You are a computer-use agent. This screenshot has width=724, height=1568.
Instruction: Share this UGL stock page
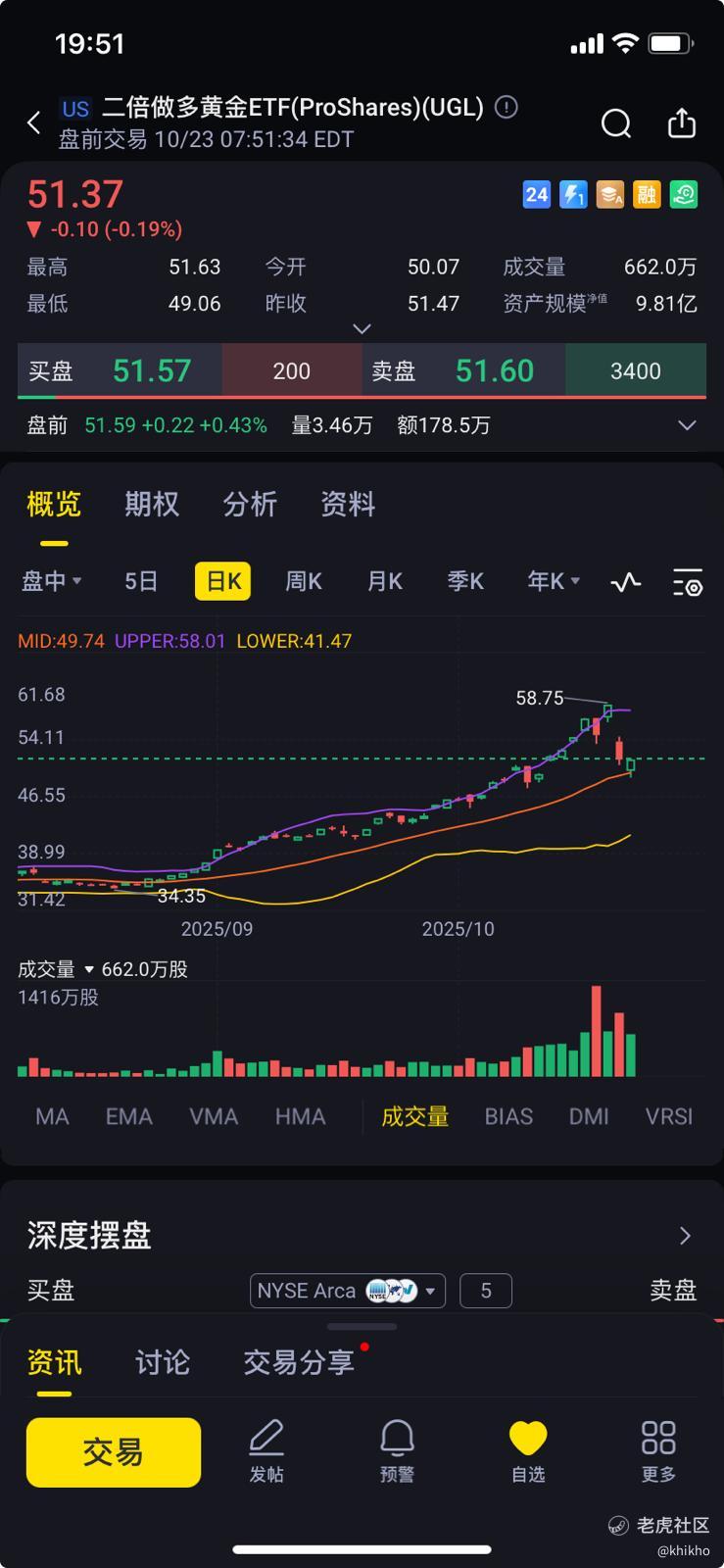(x=681, y=123)
